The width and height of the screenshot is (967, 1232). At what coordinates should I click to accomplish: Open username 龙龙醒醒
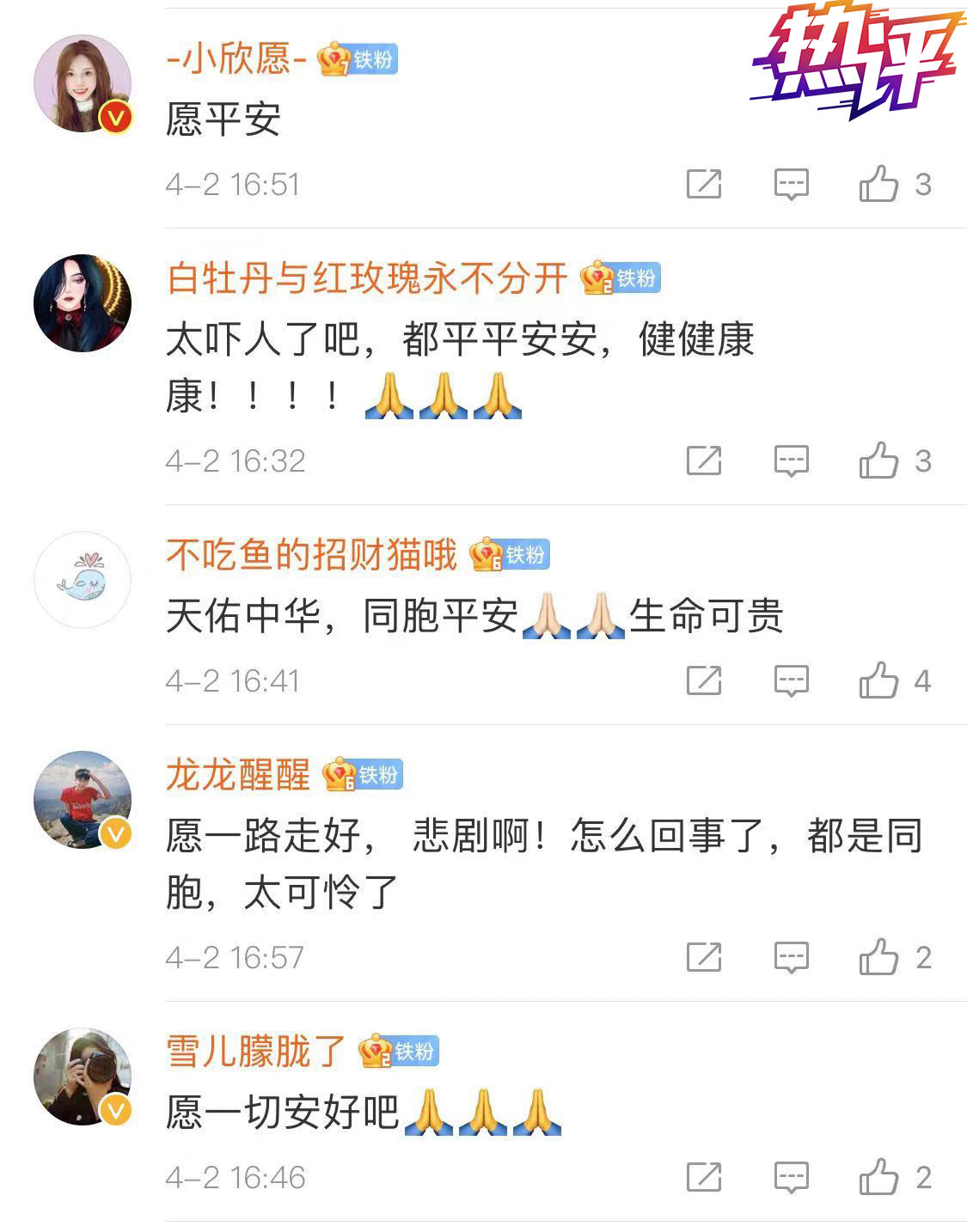pyautogui.click(x=238, y=775)
